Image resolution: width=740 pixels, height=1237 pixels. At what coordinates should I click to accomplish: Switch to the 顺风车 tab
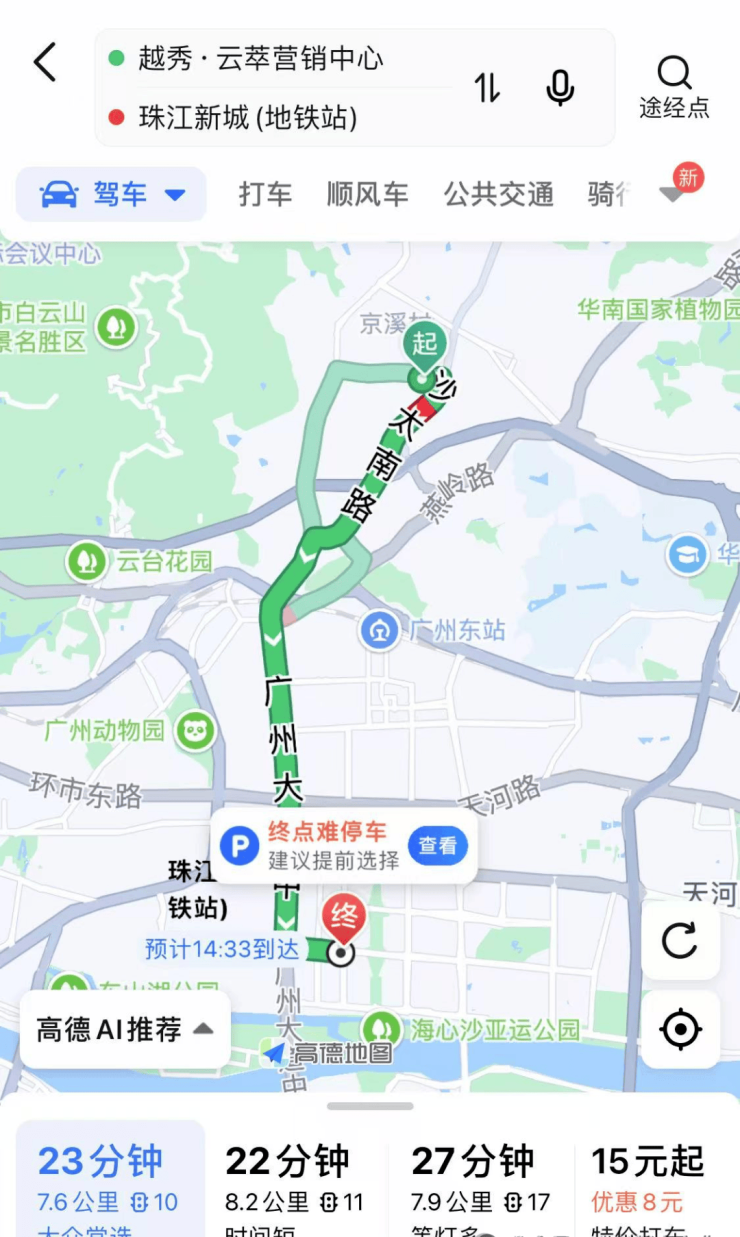point(367,194)
